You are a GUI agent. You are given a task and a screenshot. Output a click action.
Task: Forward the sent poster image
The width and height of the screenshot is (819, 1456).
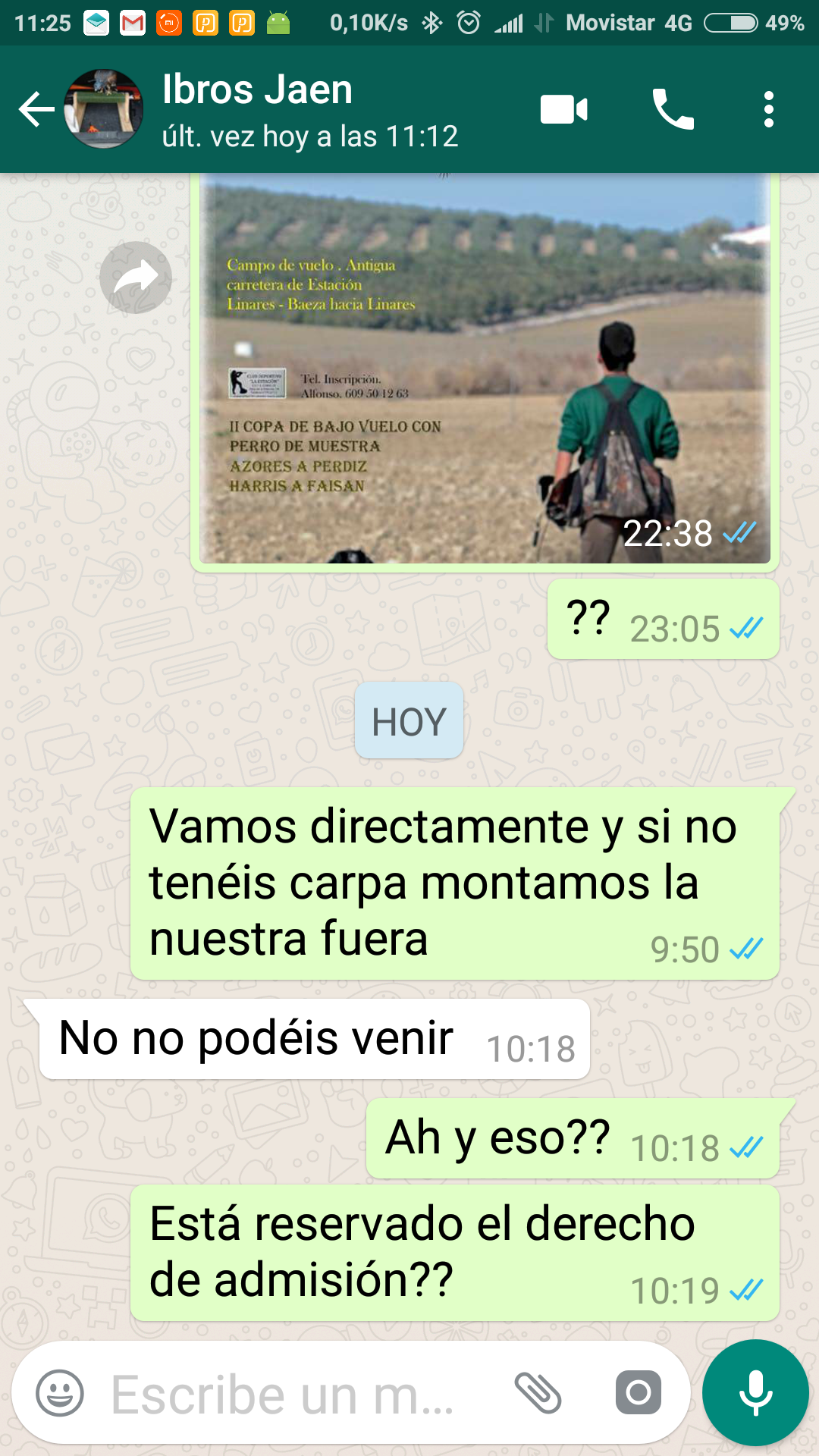coord(136,278)
